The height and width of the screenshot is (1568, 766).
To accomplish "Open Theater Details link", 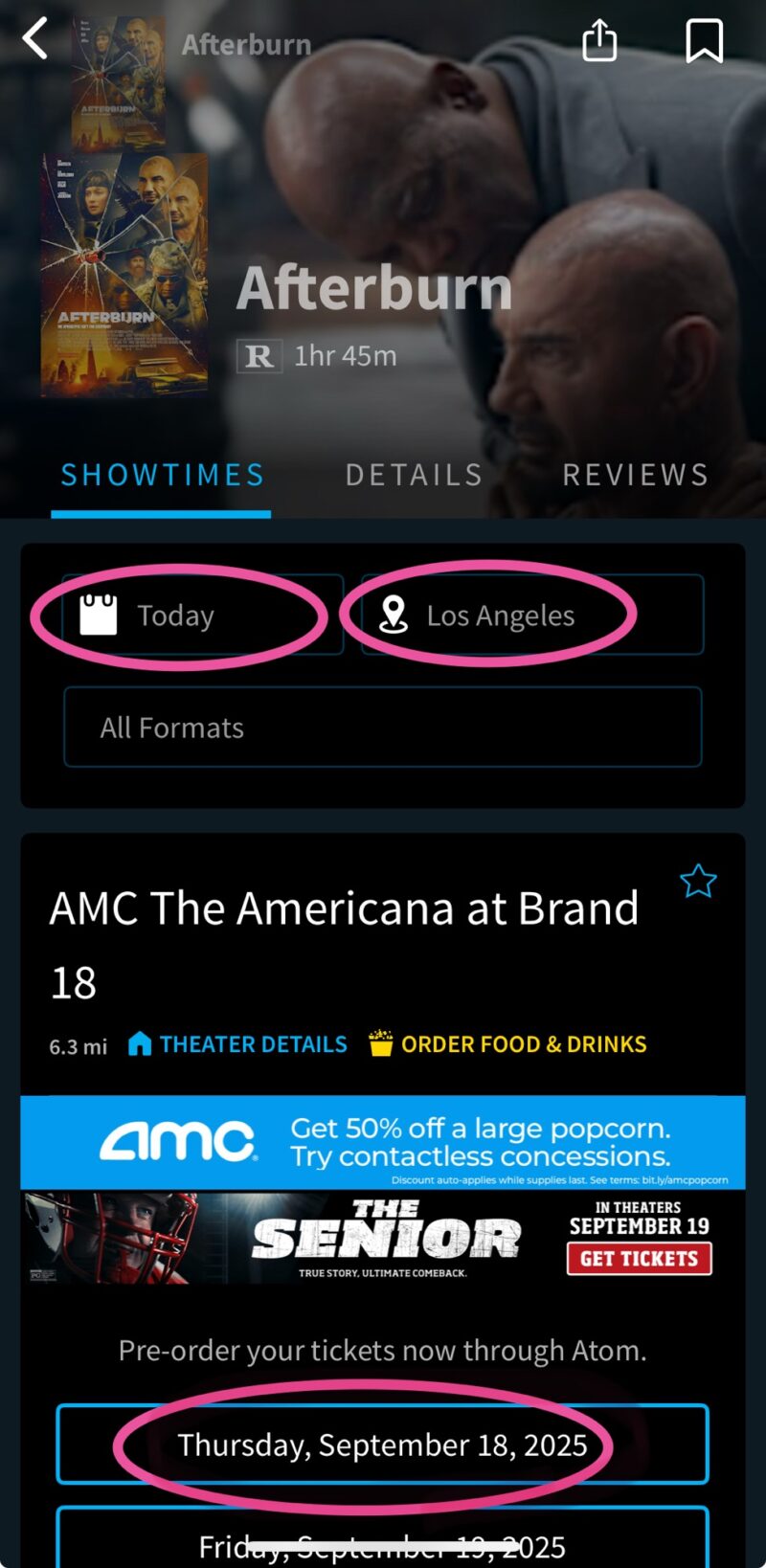I will click(x=237, y=1044).
